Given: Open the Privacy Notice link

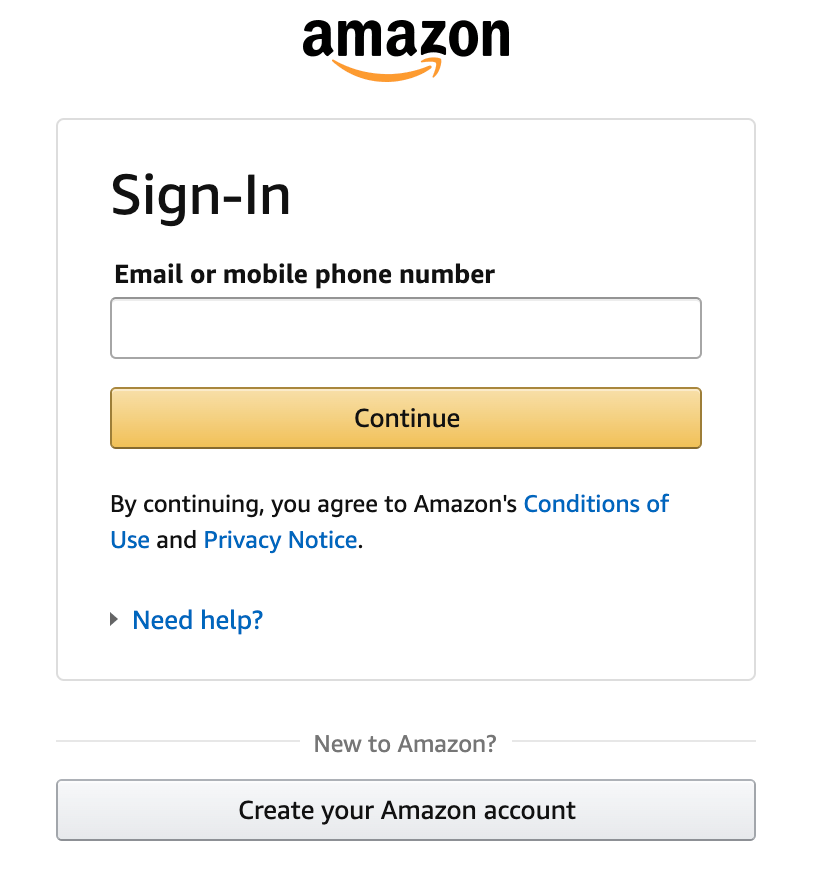Looking at the screenshot, I should [x=280, y=540].
